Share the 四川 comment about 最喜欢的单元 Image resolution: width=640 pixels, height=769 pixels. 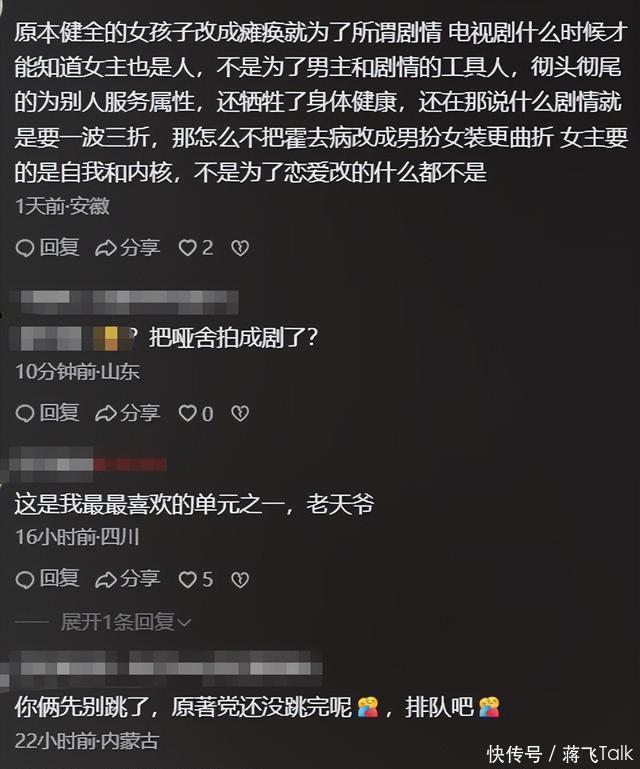click(127, 579)
